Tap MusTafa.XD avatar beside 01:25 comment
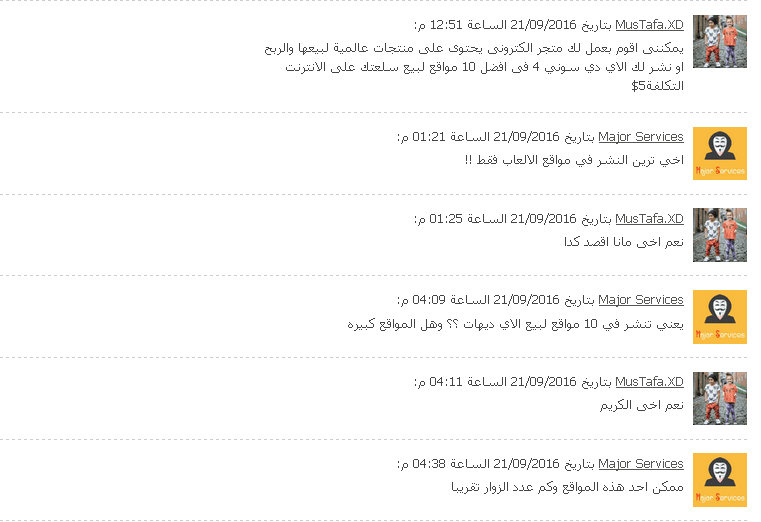The height and width of the screenshot is (522, 761). (x=720, y=235)
